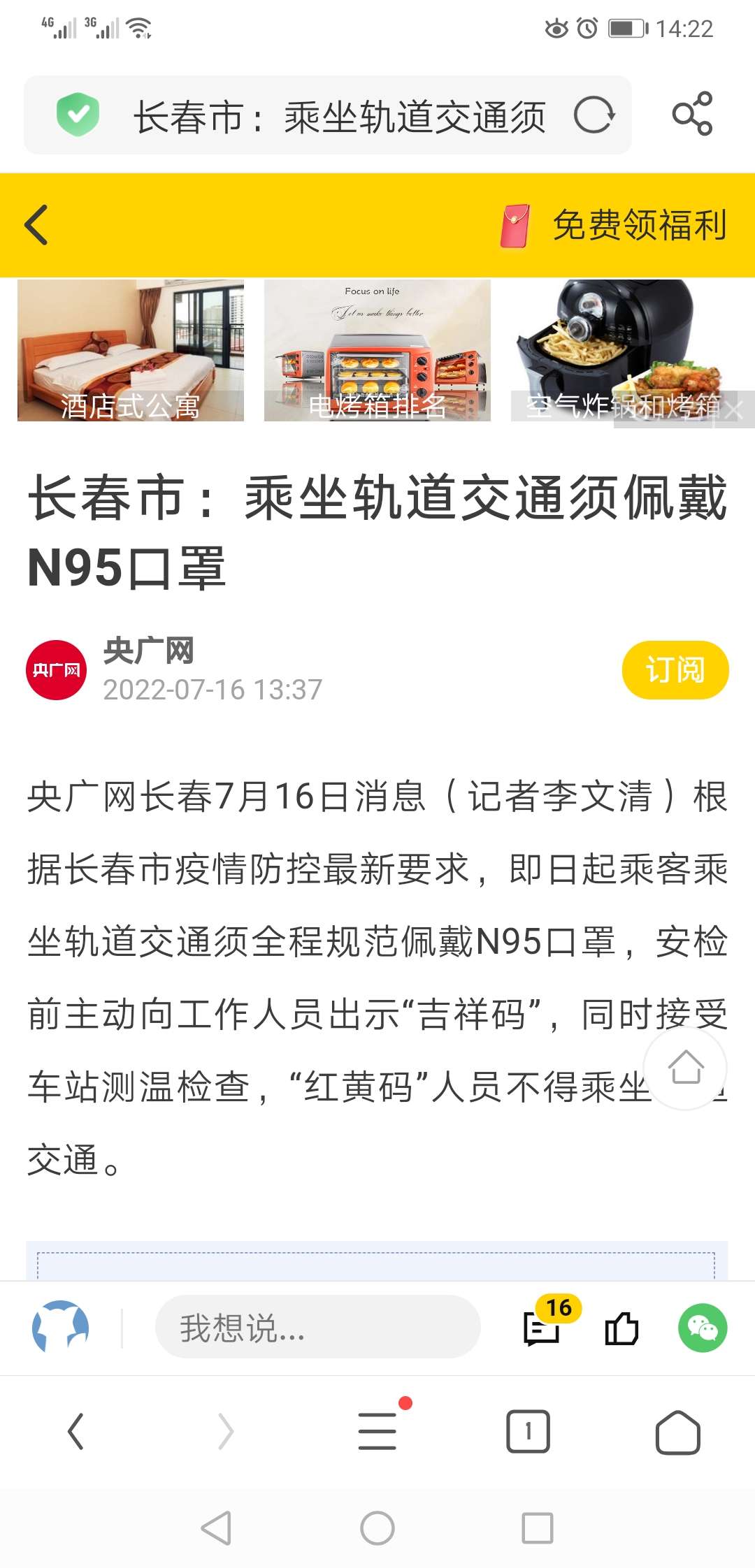
Task: Tap the 我想说 comment field
Action: coord(317,1327)
